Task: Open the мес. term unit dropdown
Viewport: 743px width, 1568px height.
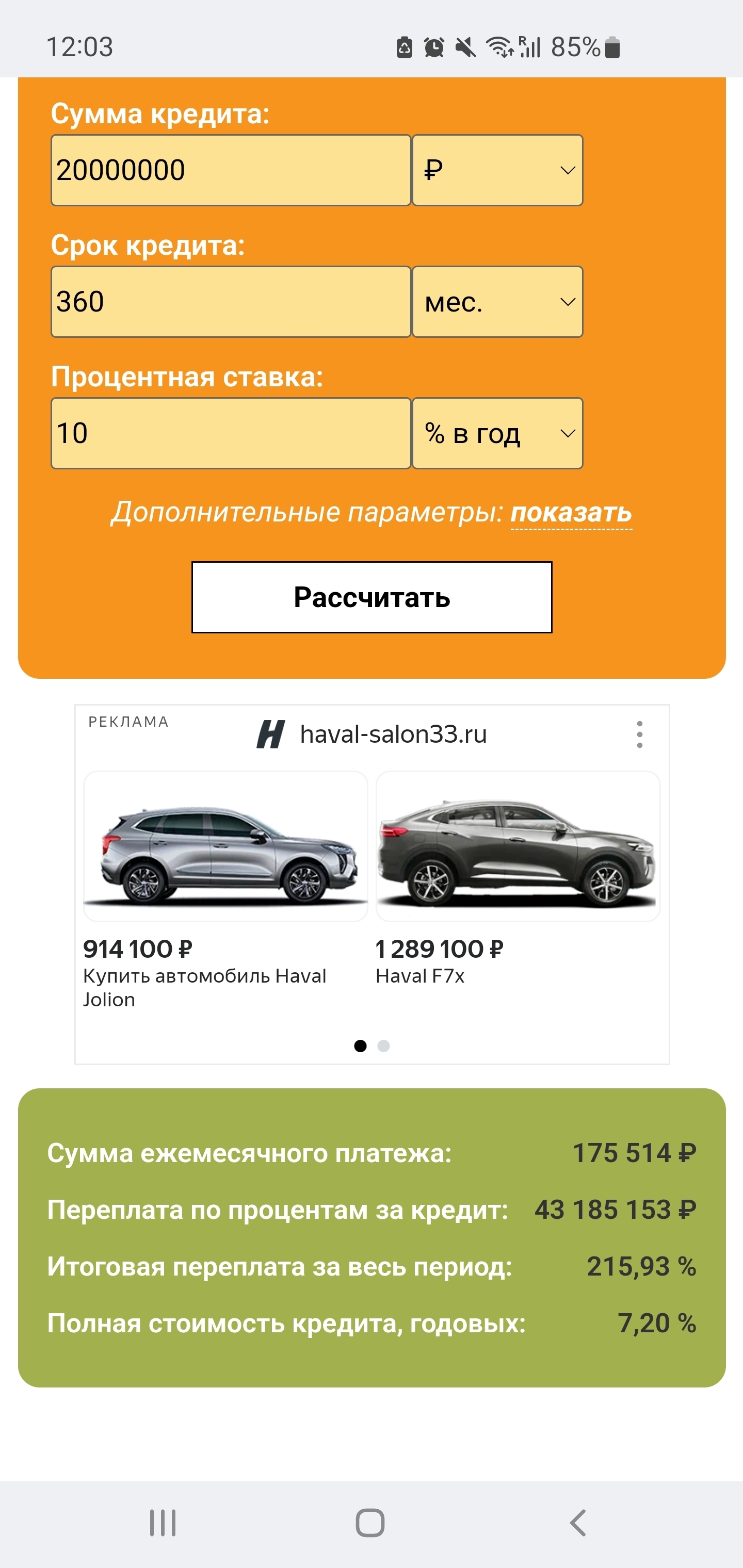Action: pyautogui.click(x=497, y=302)
